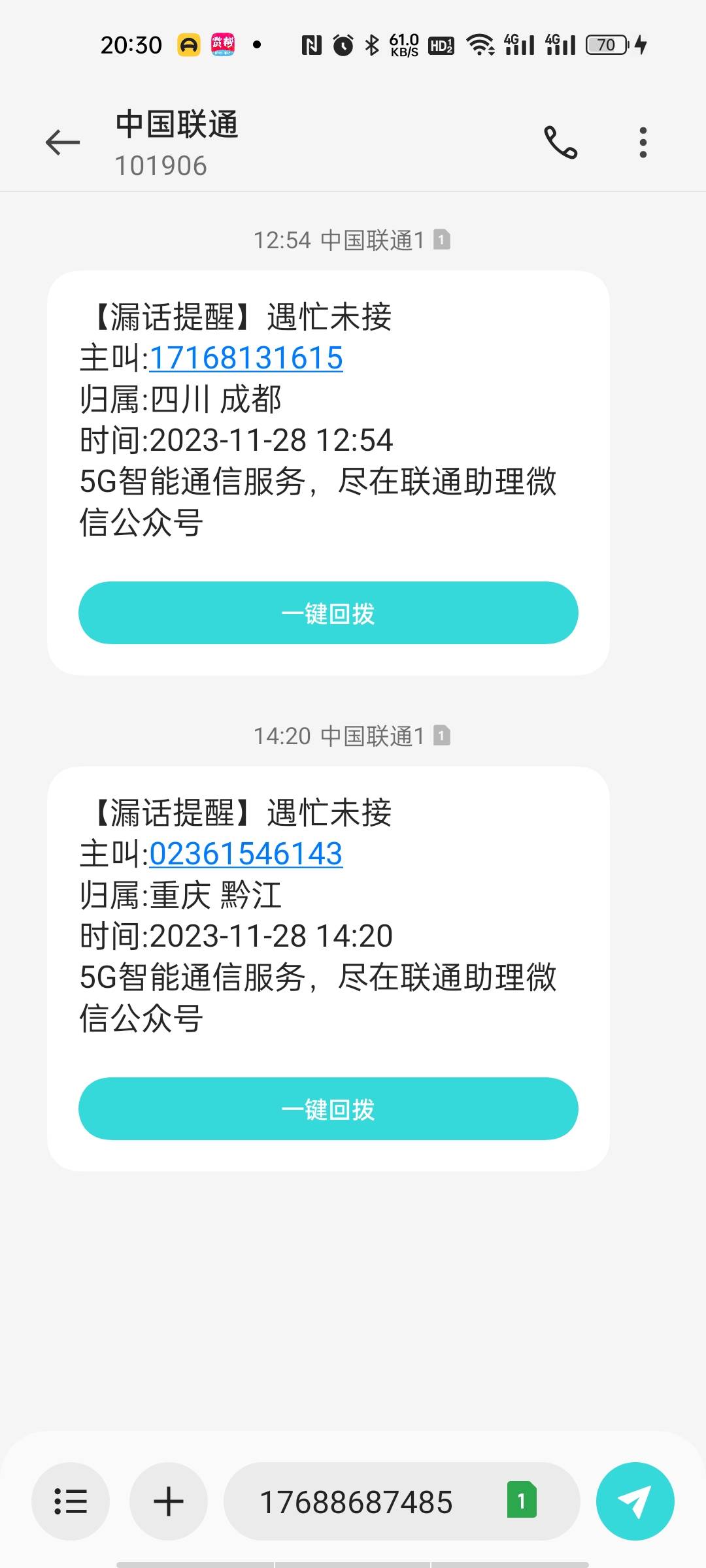Open the list menu beside the plus button
Image resolution: width=706 pixels, height=1568 pixels.
click(x=71, y=1501)
